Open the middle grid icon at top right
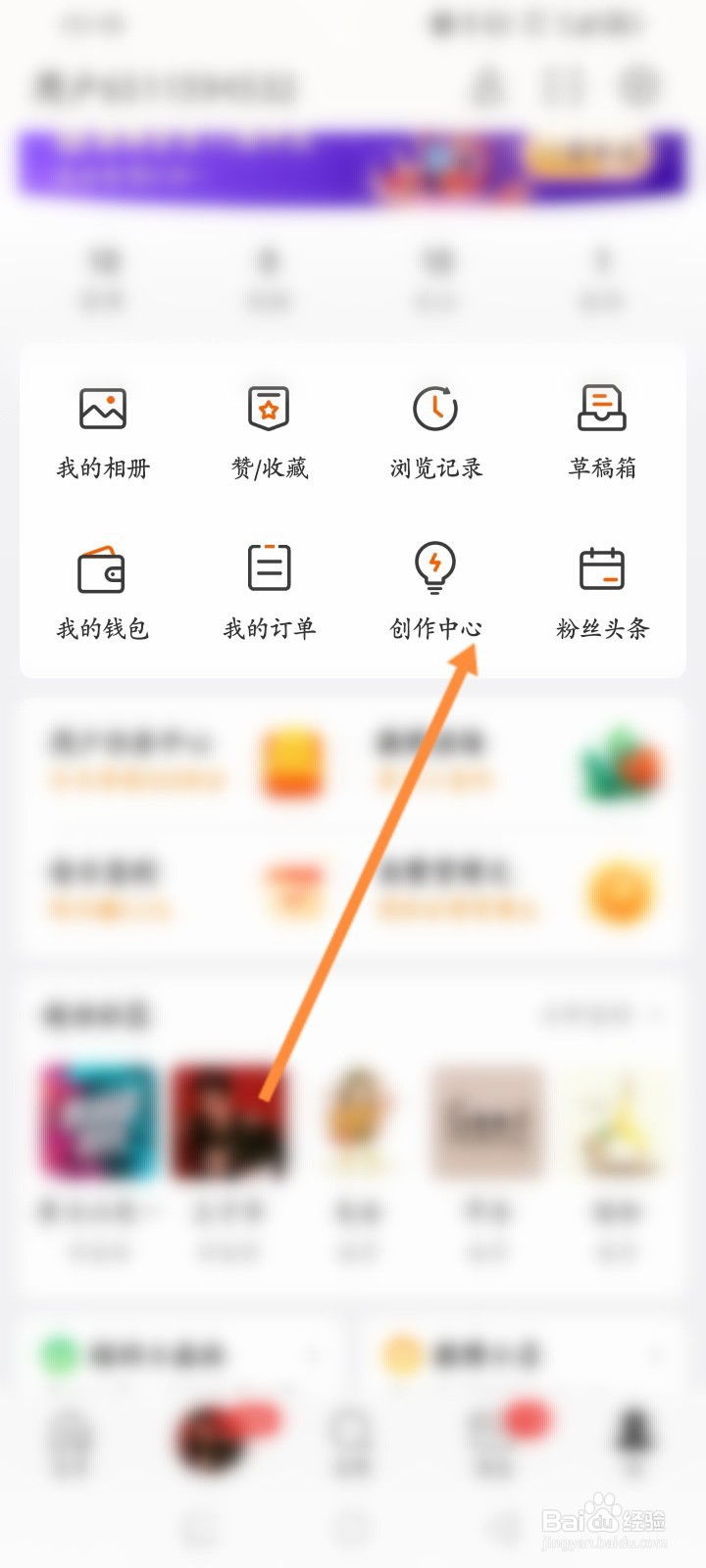Viewport: 706px width, 1568px height. 561,86
